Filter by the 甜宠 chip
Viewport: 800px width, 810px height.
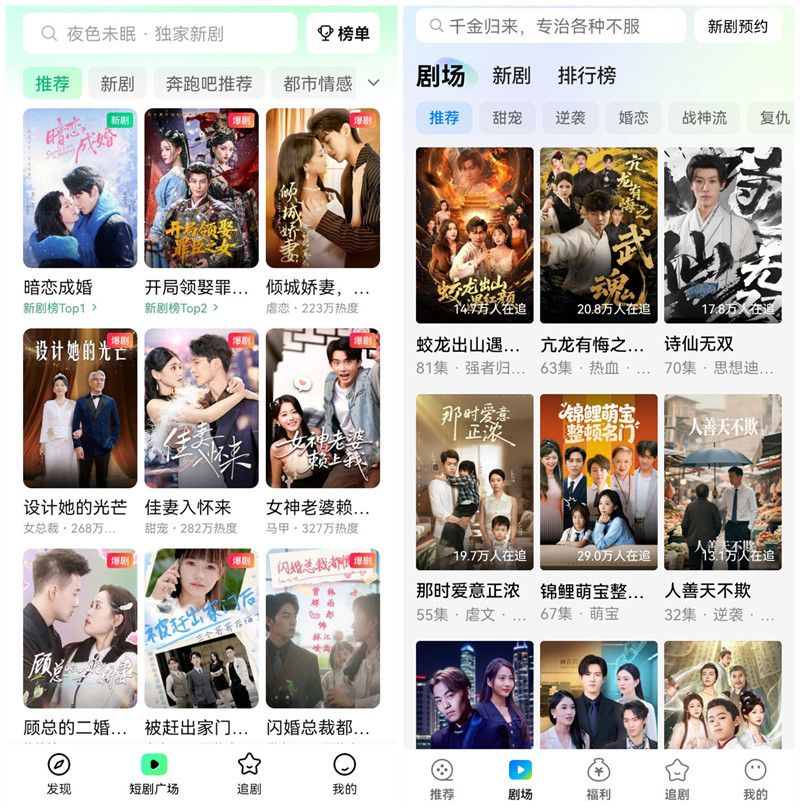[507, 118]
